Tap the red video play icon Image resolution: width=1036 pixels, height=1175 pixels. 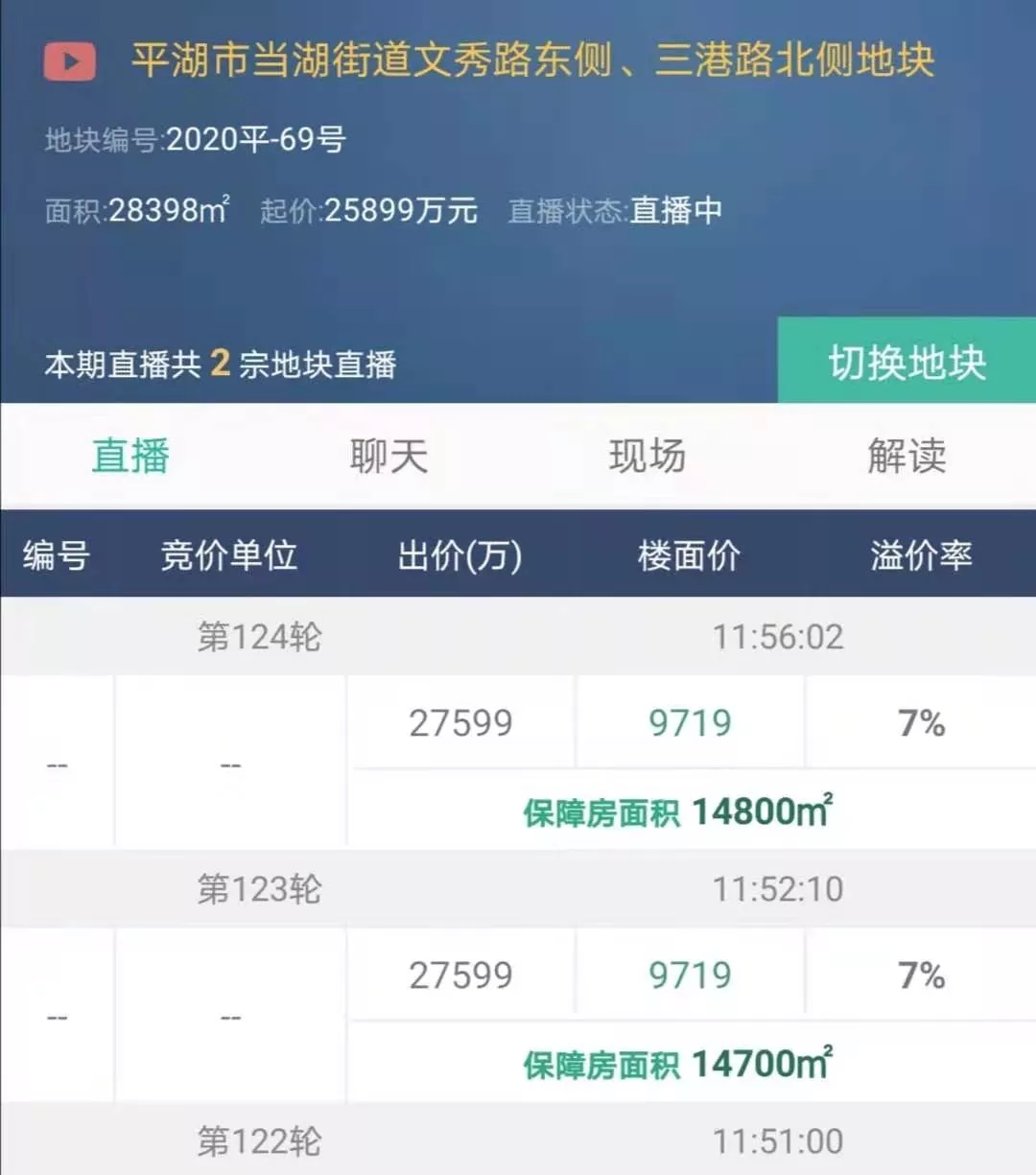point(69,62)
